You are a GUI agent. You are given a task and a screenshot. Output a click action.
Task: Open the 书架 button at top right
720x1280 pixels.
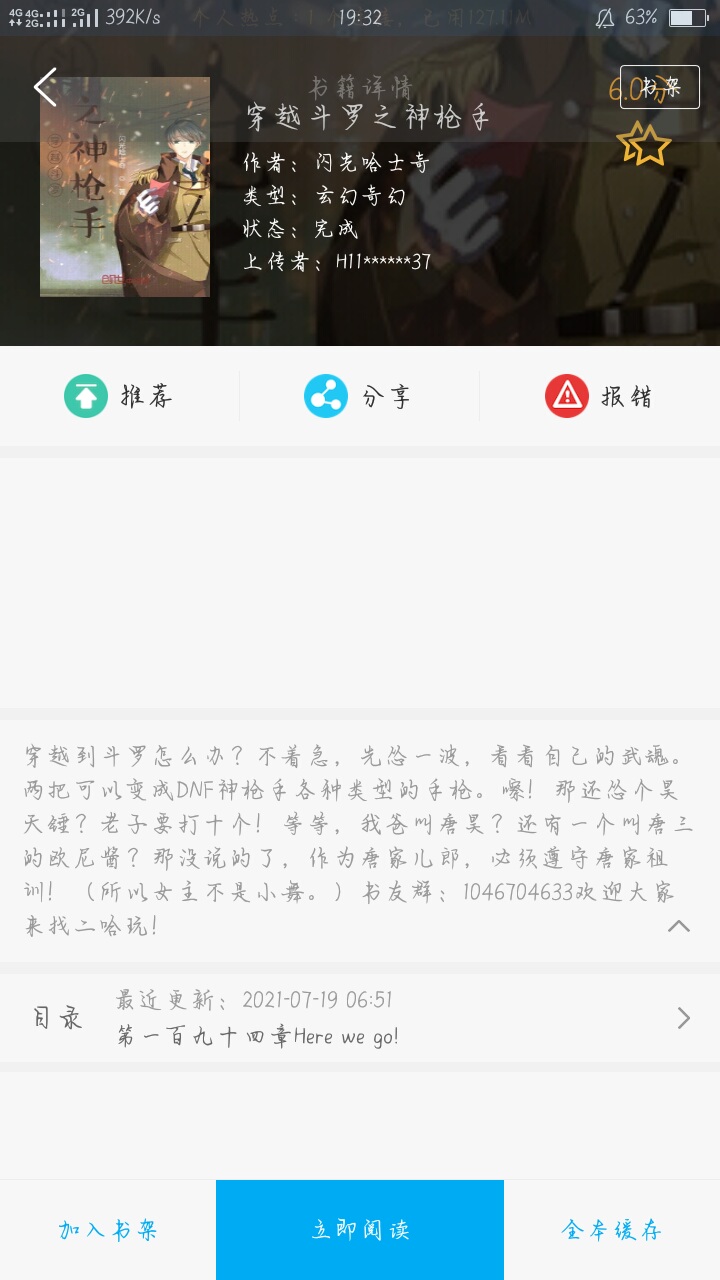point(659,87)
